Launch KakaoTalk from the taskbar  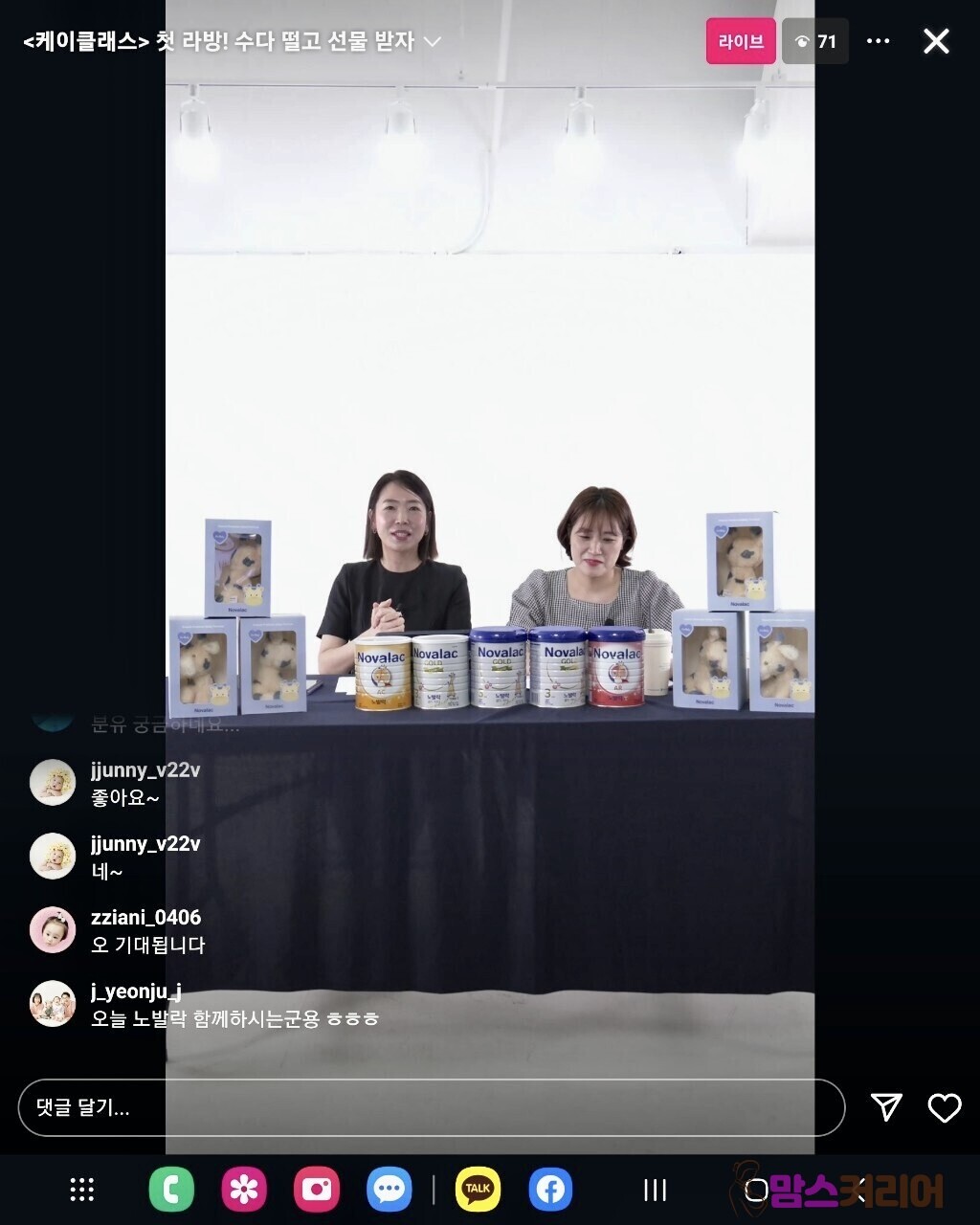pos(478,1190)
